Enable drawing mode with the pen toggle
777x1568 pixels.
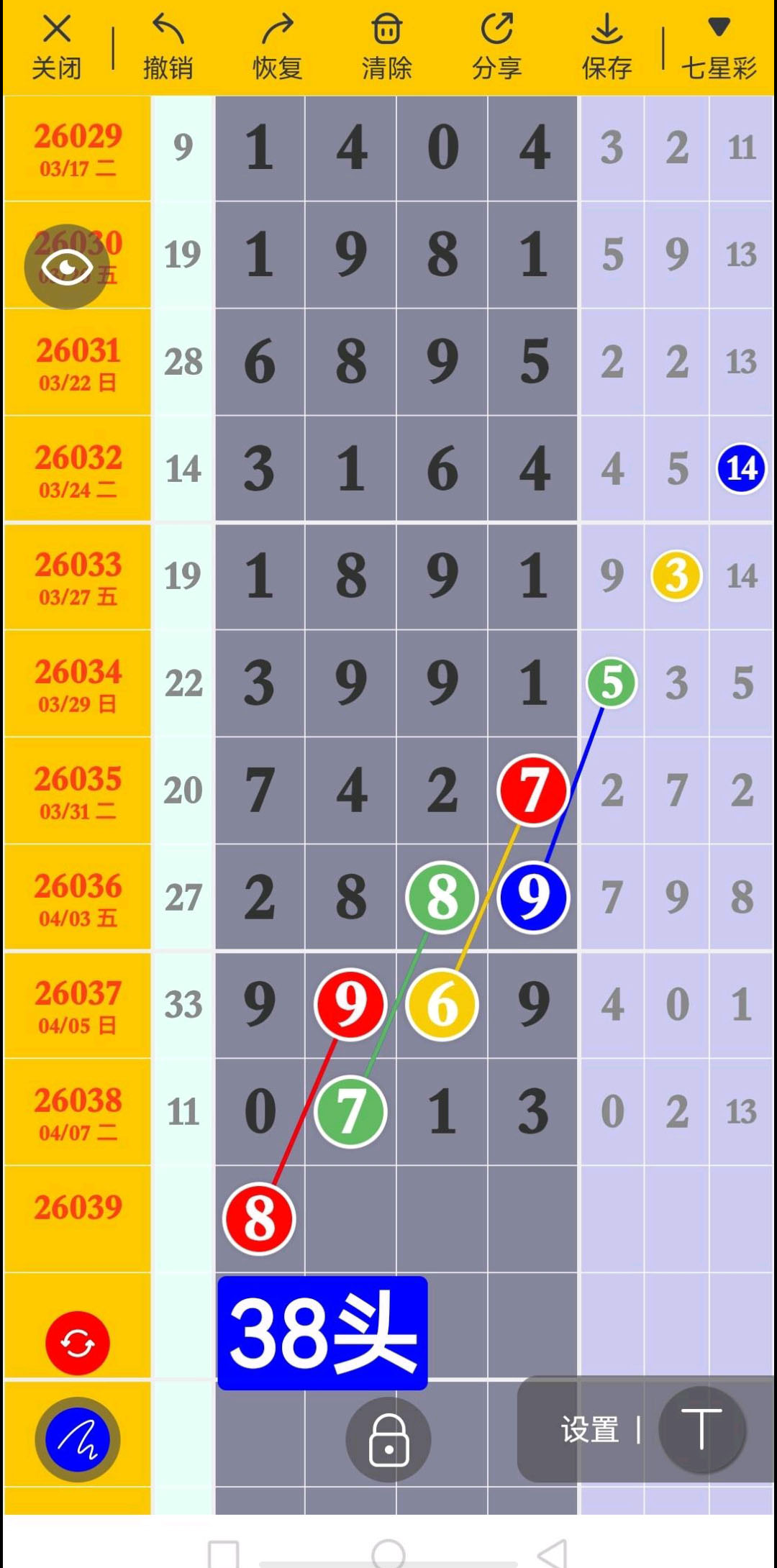[x=76, y=1439]
